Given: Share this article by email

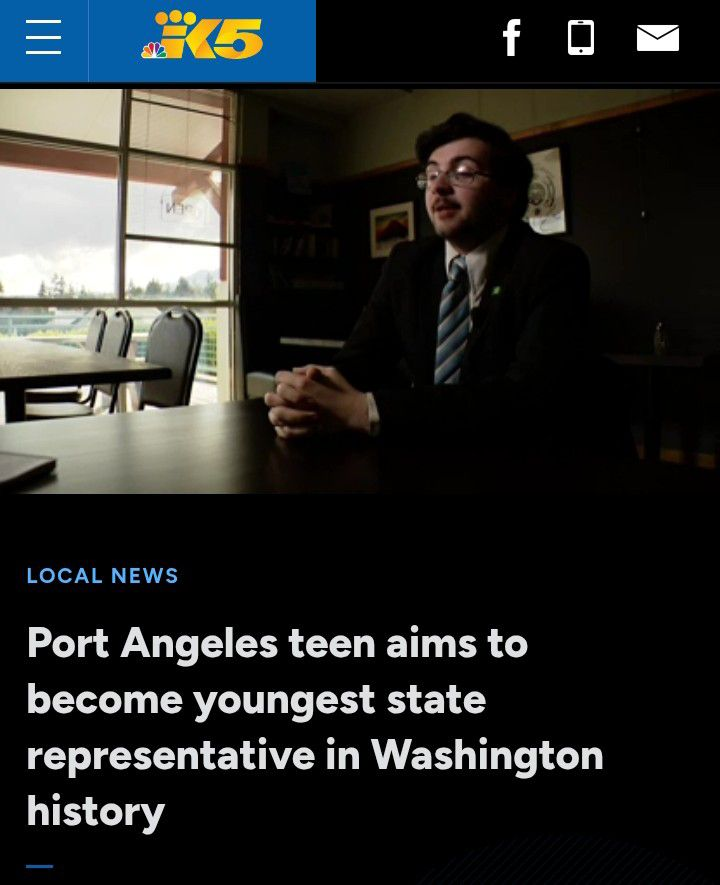Looking at the screenshot, I should (x=657, y=39).
